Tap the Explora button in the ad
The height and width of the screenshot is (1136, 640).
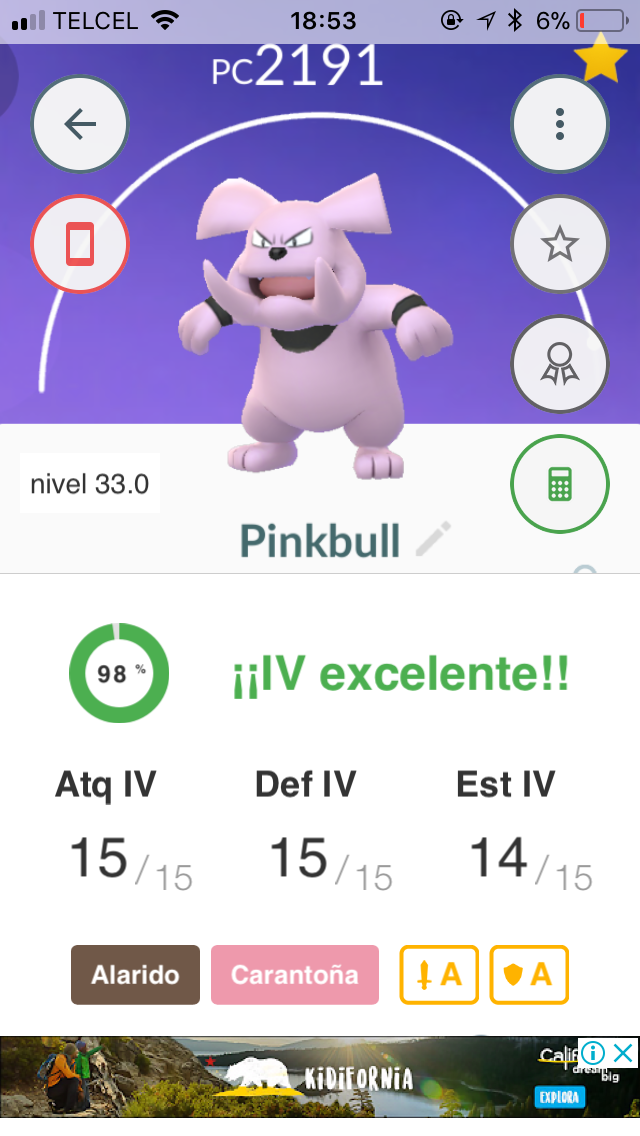pos(560,1097)
